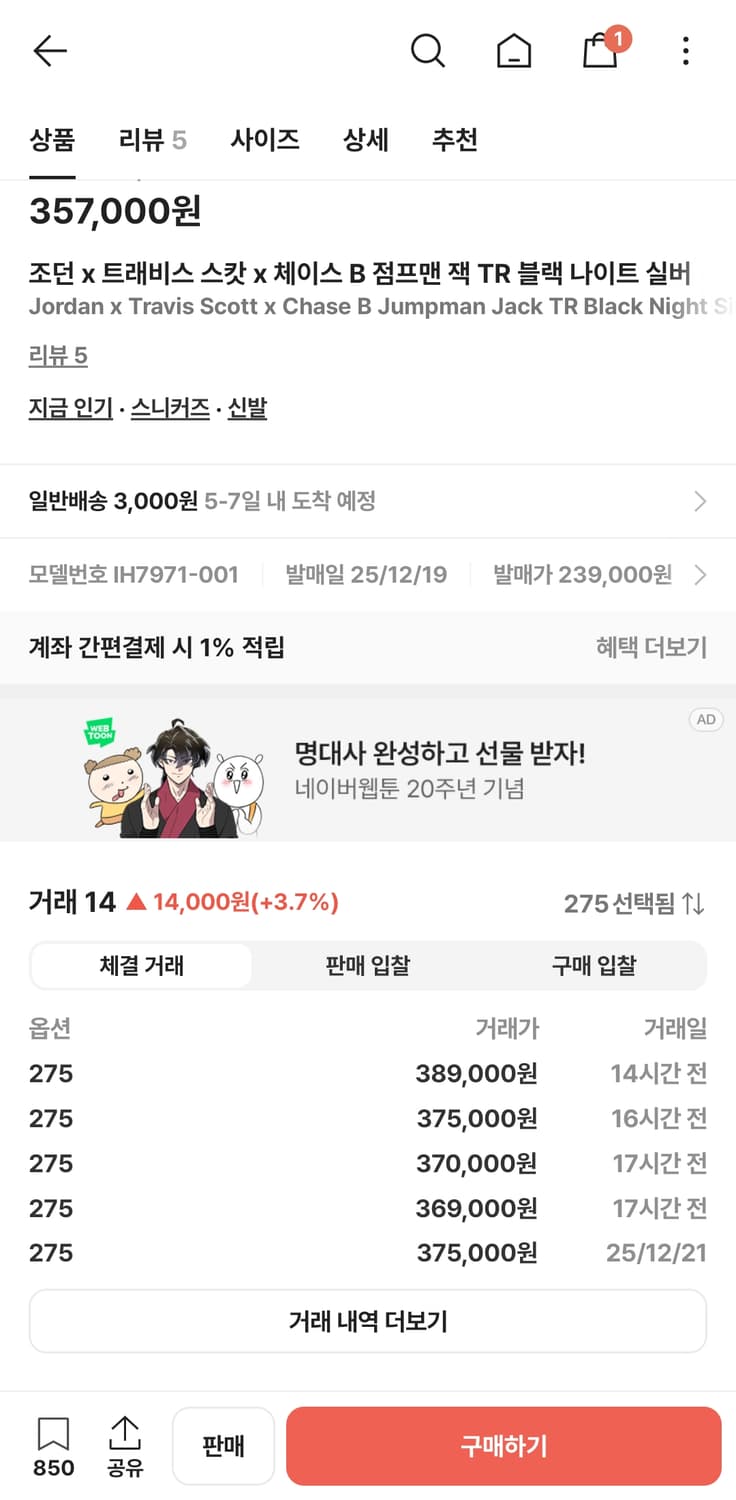
Task: Go to the home screen icon
Action: point(513,51)
